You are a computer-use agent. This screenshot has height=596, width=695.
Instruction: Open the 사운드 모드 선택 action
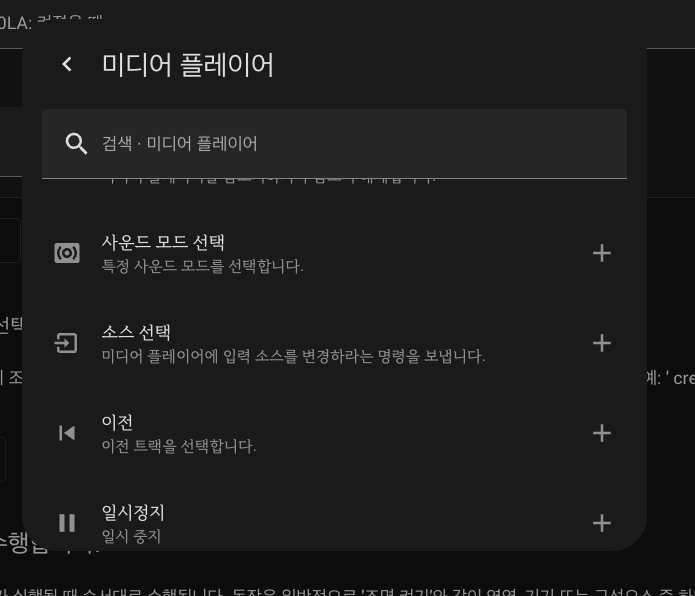pos(300,253)
